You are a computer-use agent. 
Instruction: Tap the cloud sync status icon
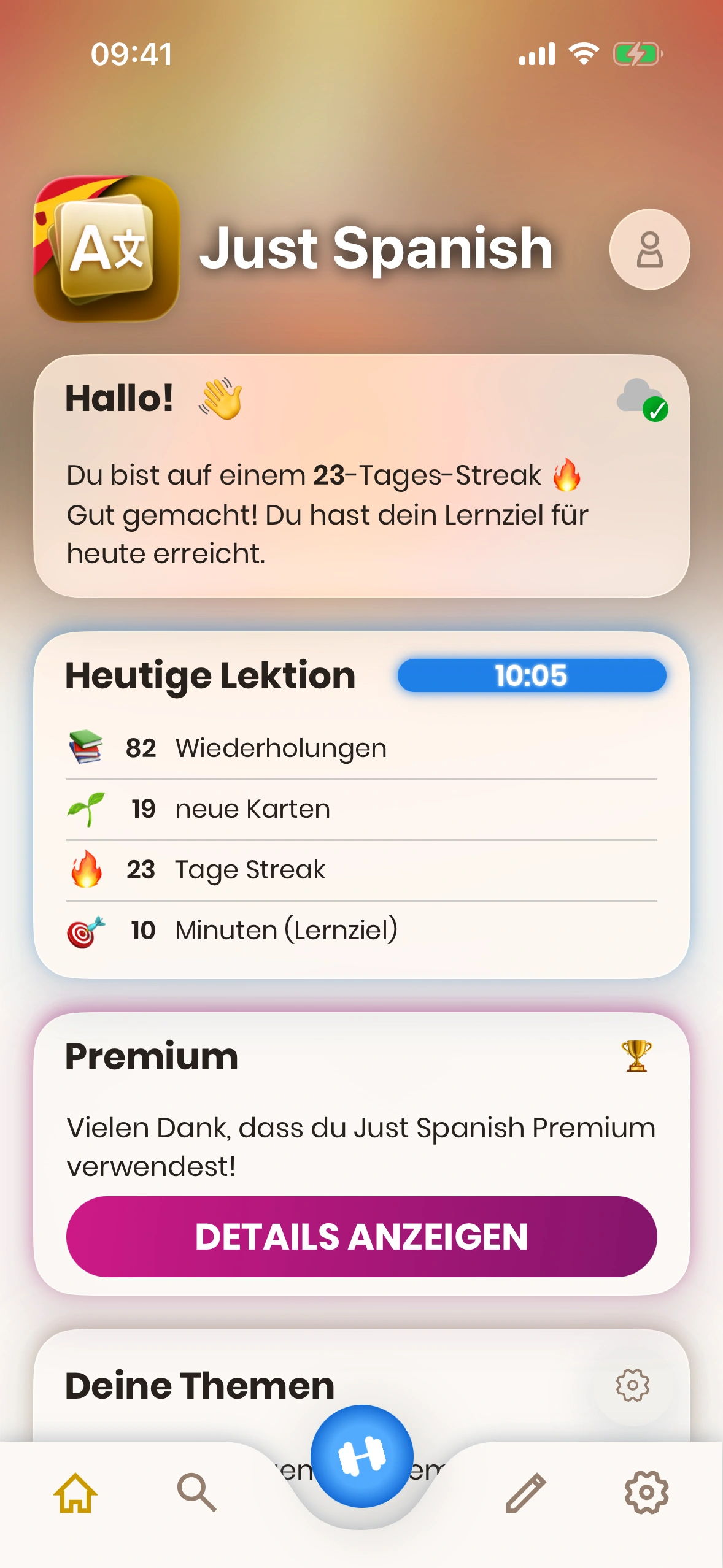(641, 399)
